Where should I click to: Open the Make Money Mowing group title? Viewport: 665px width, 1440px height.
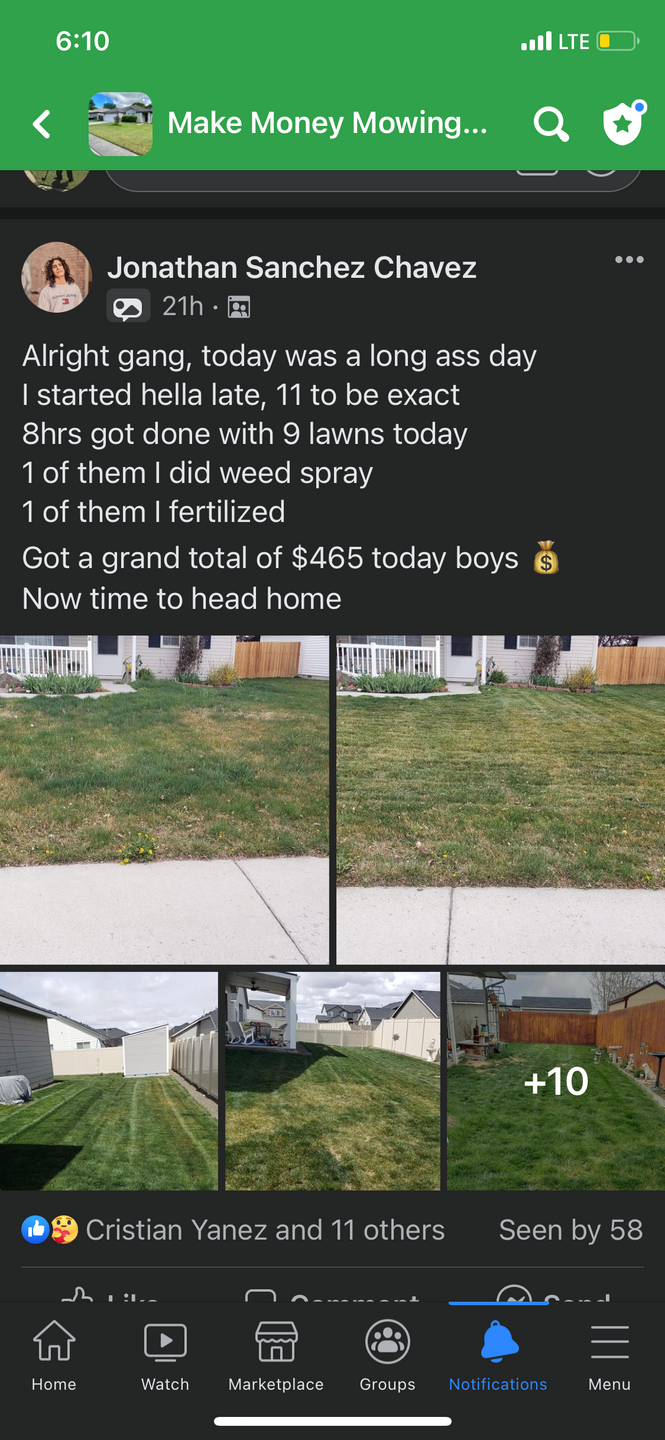click(327, 123)
